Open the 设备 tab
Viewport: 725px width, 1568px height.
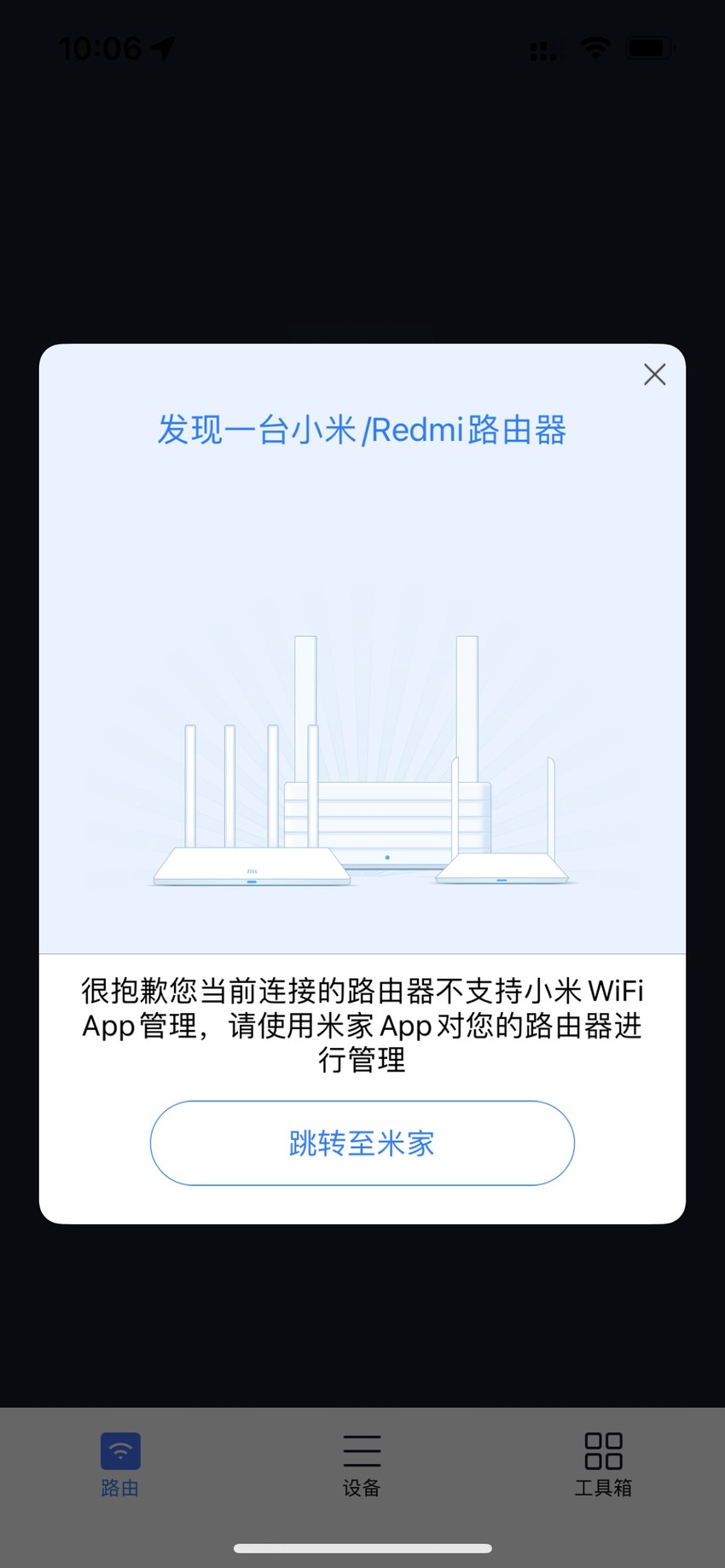[362, 1465]
